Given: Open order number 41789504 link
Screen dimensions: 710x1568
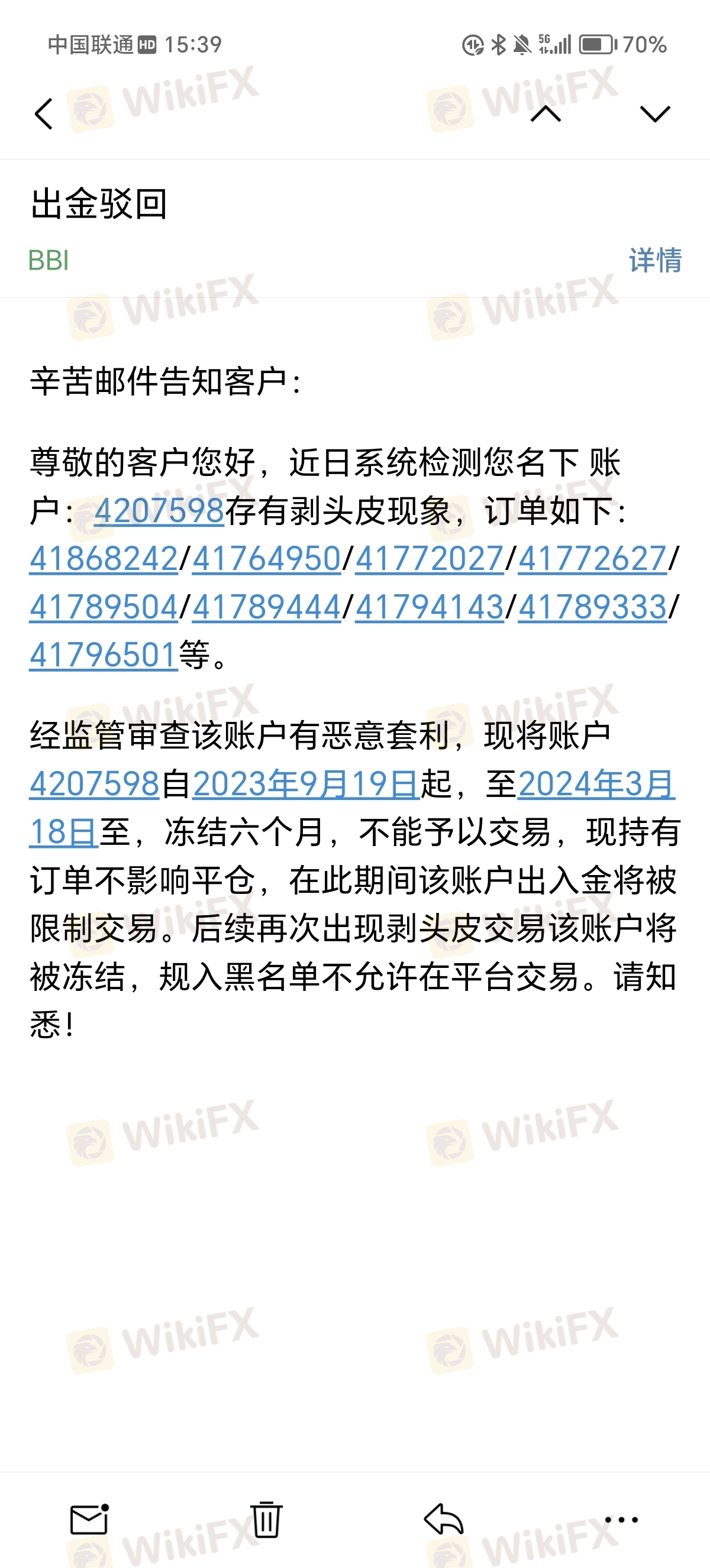Looking at the screenshot, I should 104,607.
